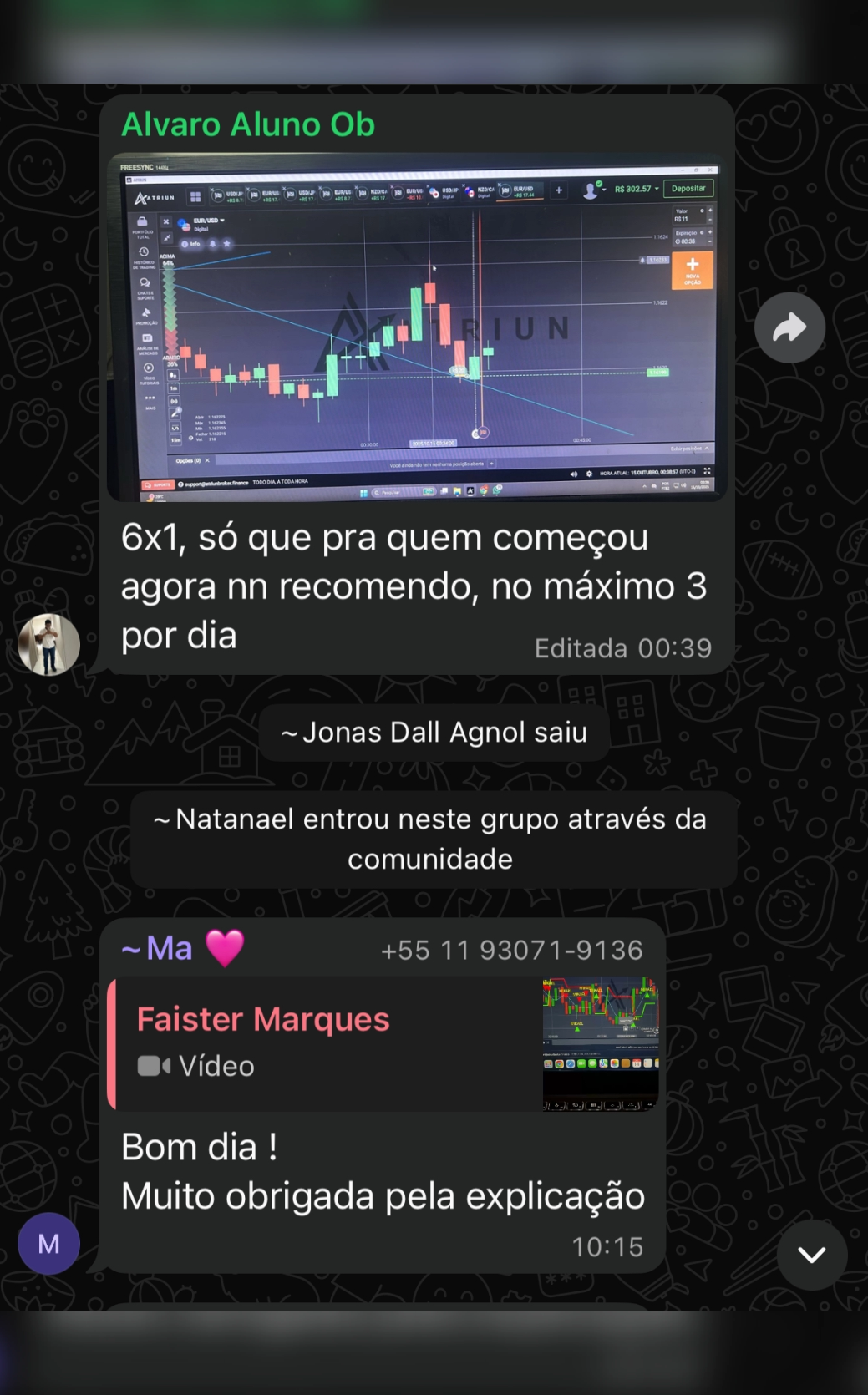Mute platform sounds via the speaker icon
868x1395 pixels.
(x=574, y=474)
